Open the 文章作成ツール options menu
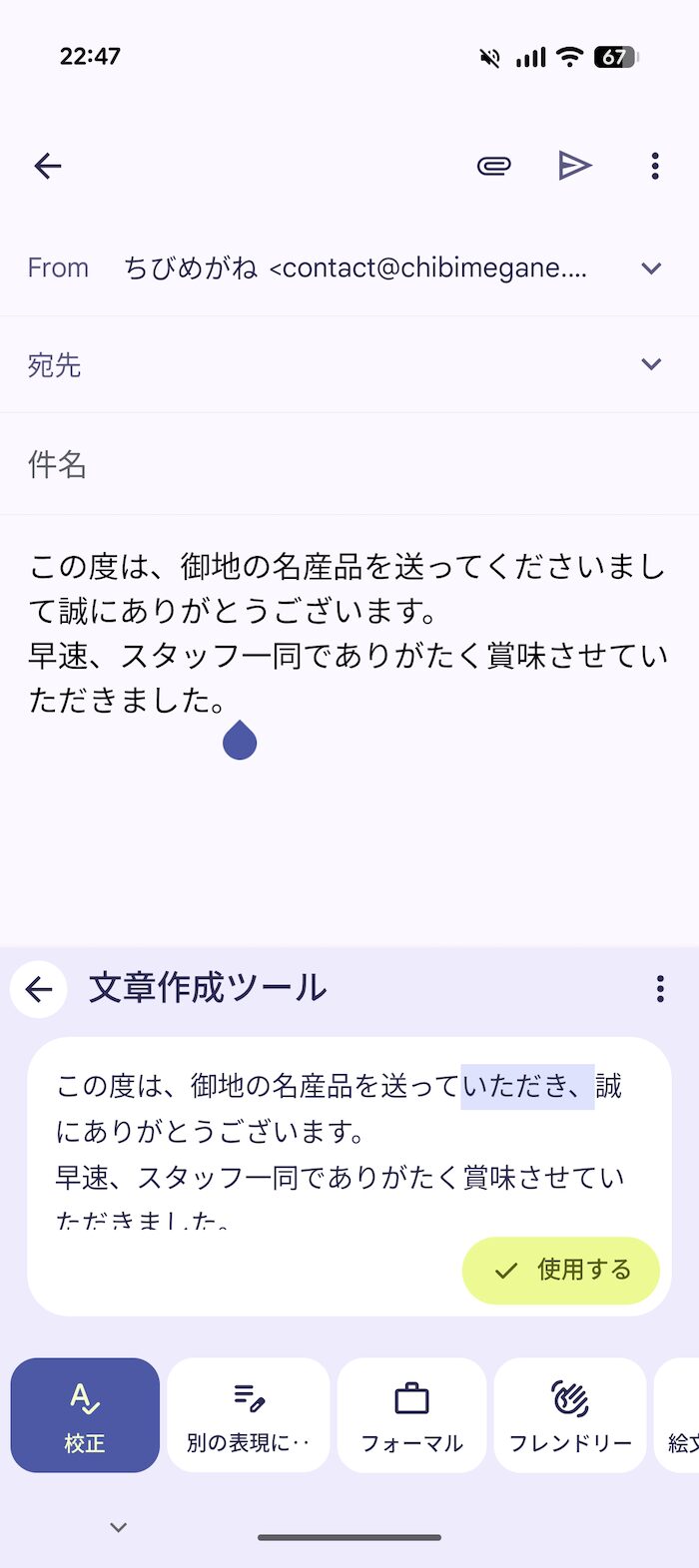Screen dimensions: 699x1568 (x=660, y=989)
